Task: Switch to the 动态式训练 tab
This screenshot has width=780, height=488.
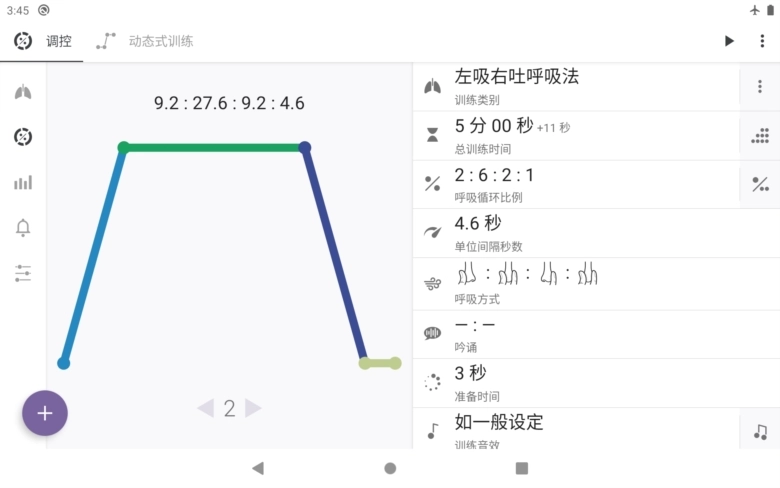Action: tap(147, 41)
